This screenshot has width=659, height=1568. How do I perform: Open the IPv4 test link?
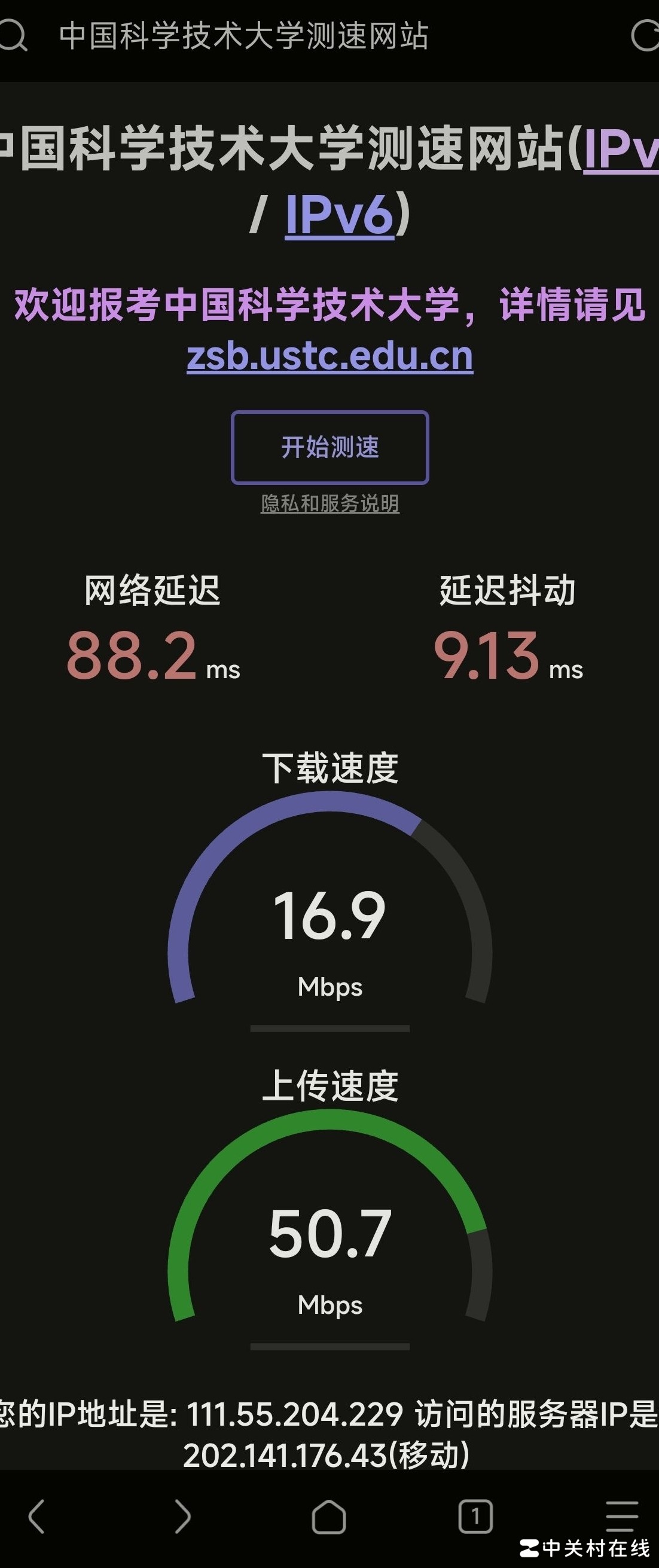pyautogui.click(x=621, y=148)
